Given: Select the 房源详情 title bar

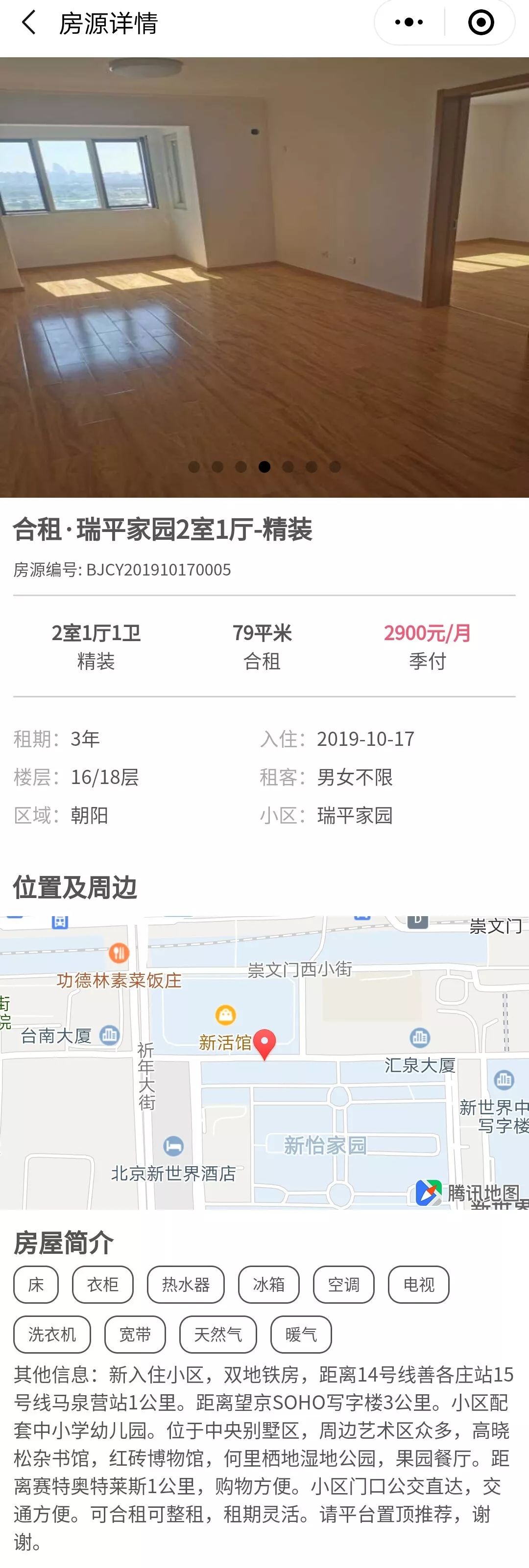Looking at the screenshot, I should click(107, 22).
